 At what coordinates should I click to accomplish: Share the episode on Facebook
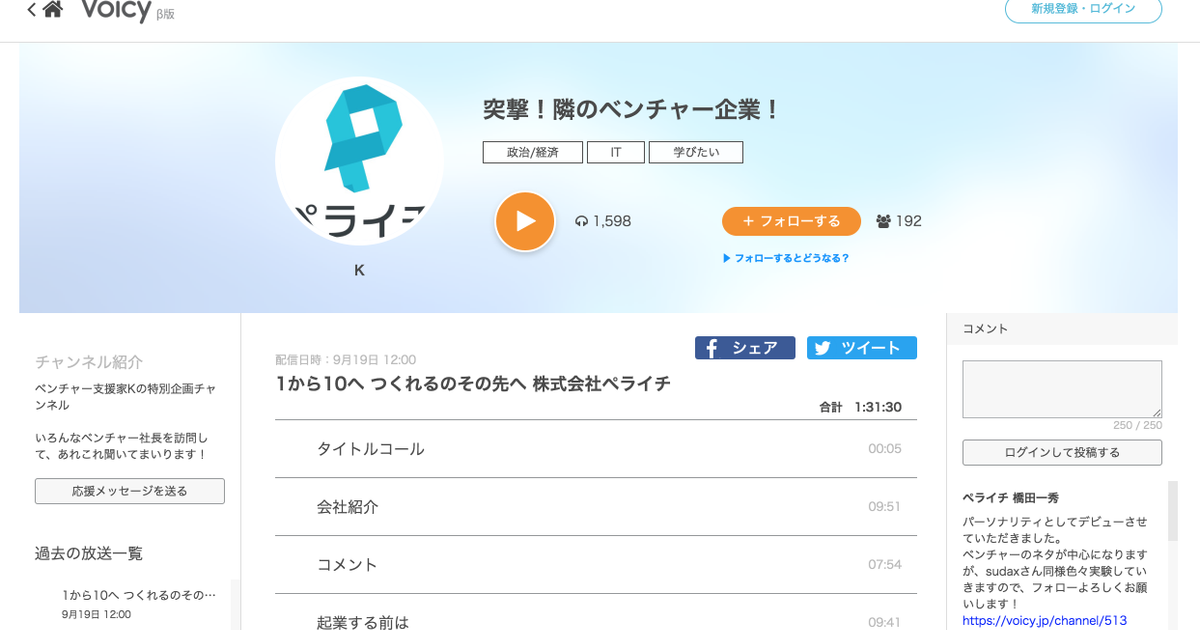[x=745, y=348]
